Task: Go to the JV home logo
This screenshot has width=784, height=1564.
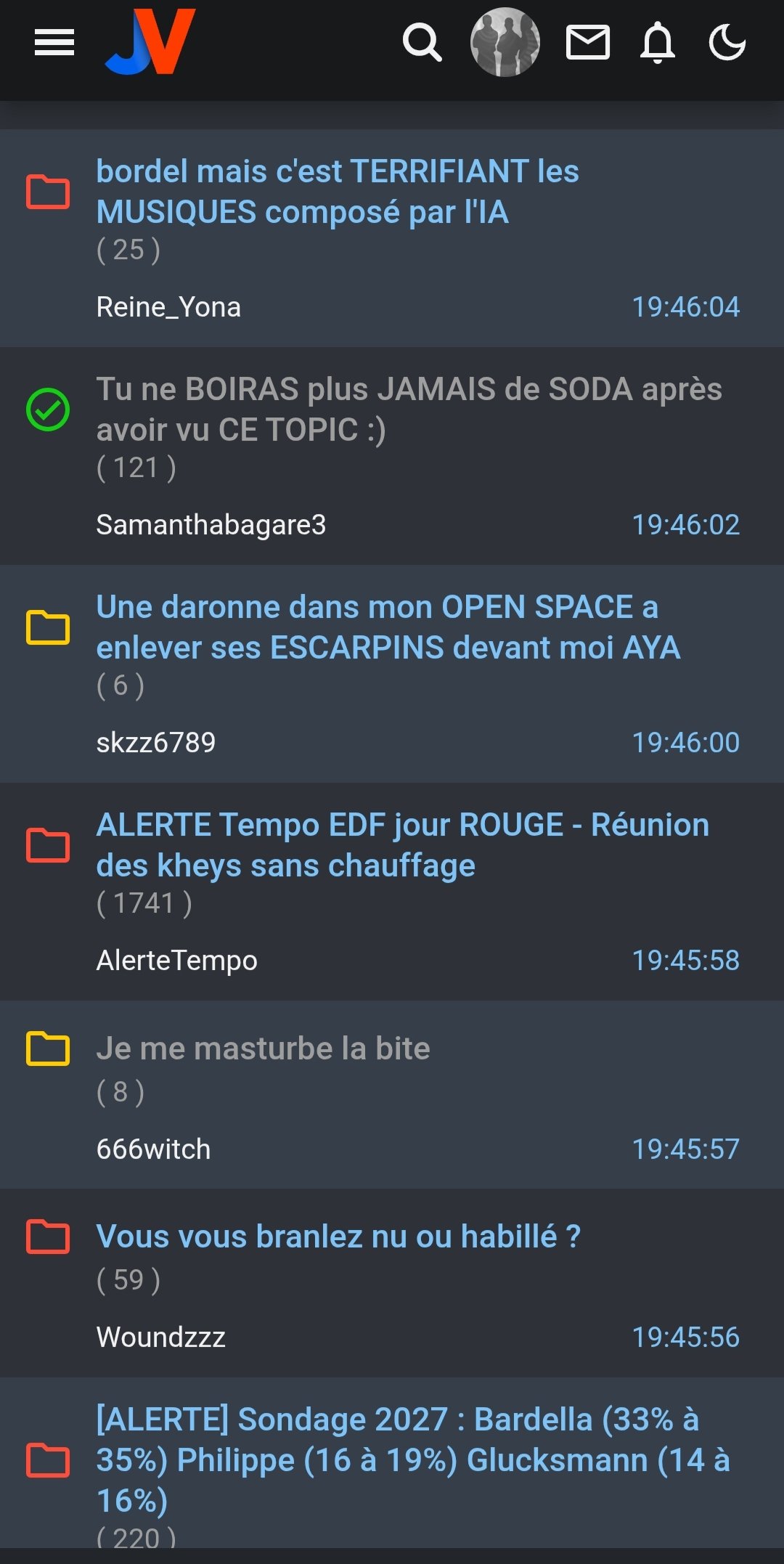Action: pos(151,42)
